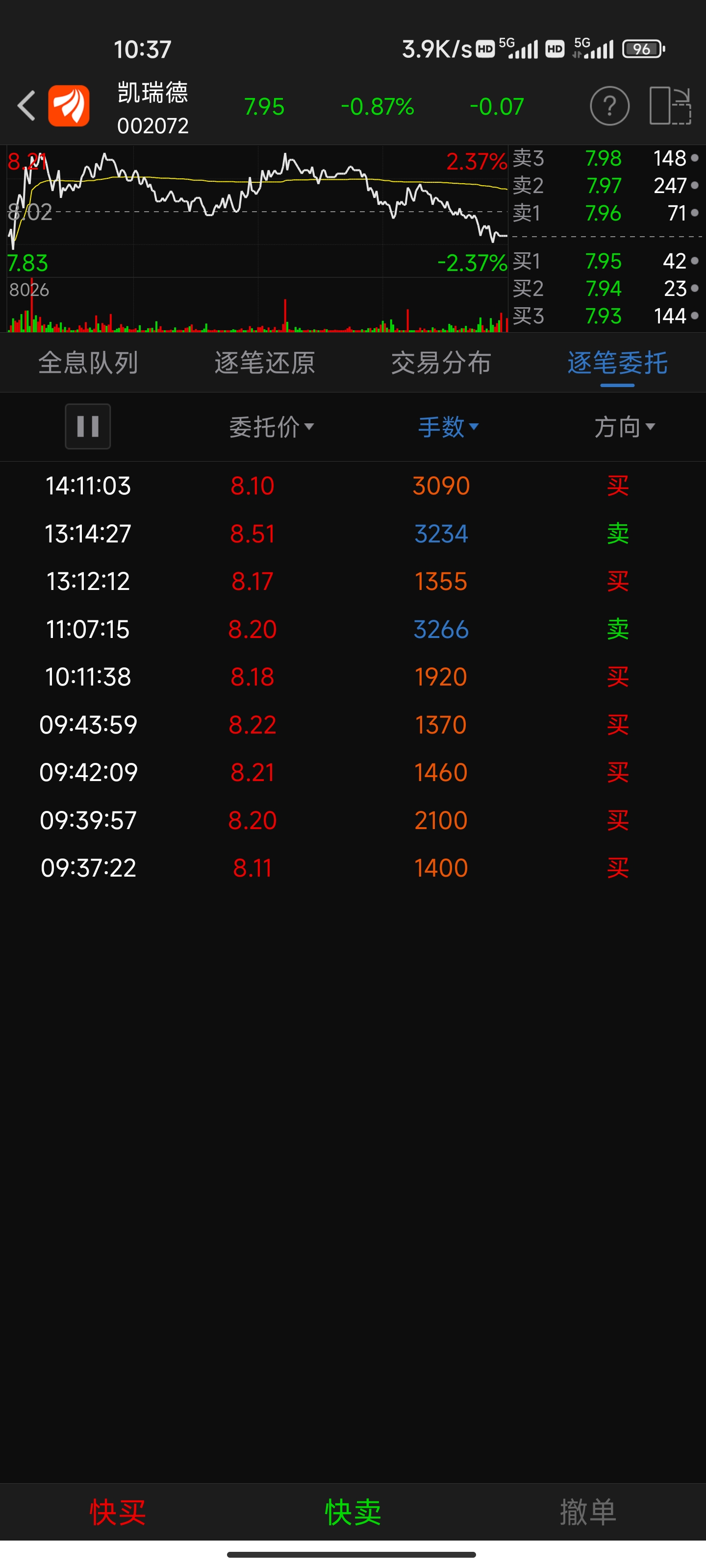Image resolution: width=706 pixels, height=1568 pixels.
Task: Switch to the 全息队列 tab
Action: (x=88, y=363)
